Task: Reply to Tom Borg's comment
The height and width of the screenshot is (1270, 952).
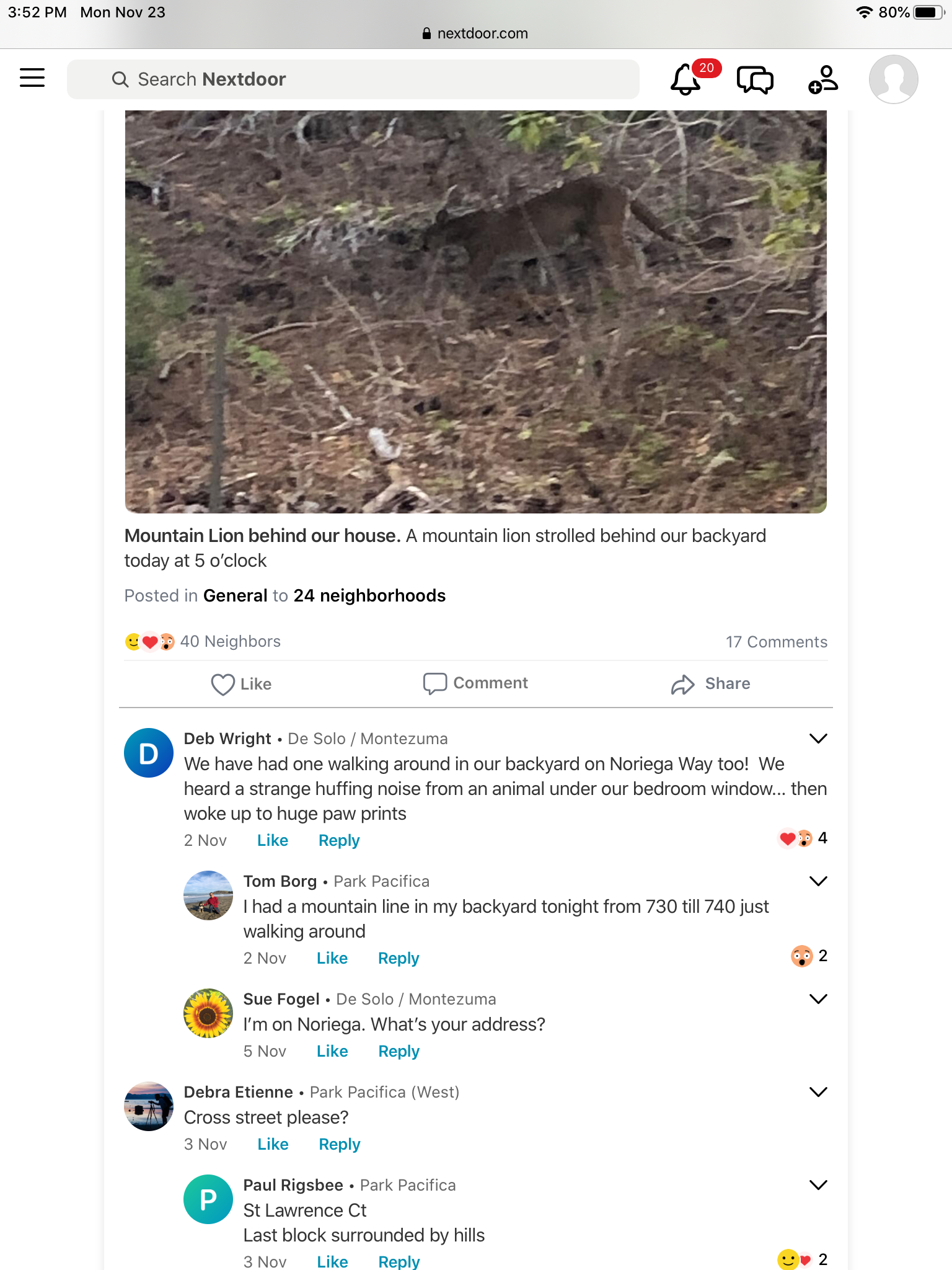Action: (399, 959)
